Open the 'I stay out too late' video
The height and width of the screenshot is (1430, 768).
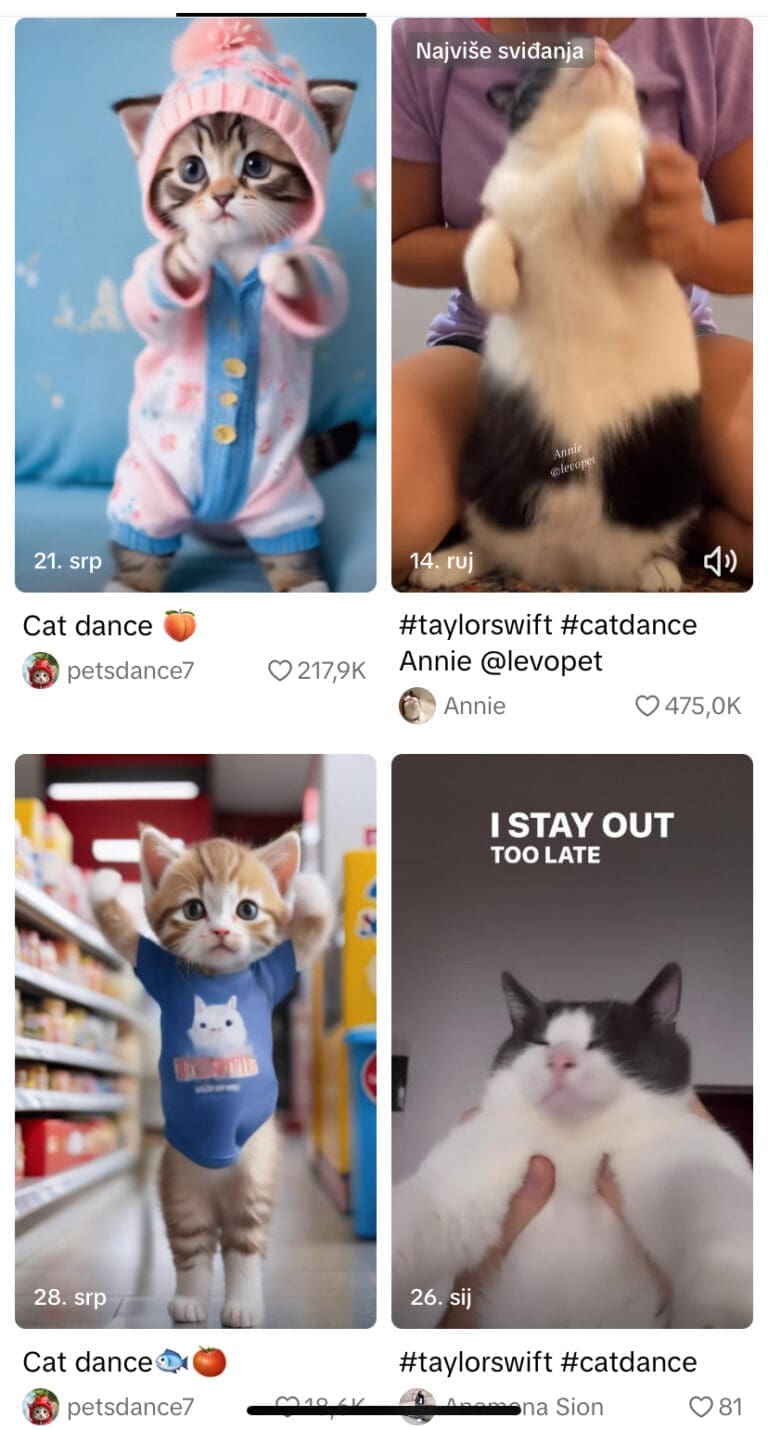(571, 1040)
